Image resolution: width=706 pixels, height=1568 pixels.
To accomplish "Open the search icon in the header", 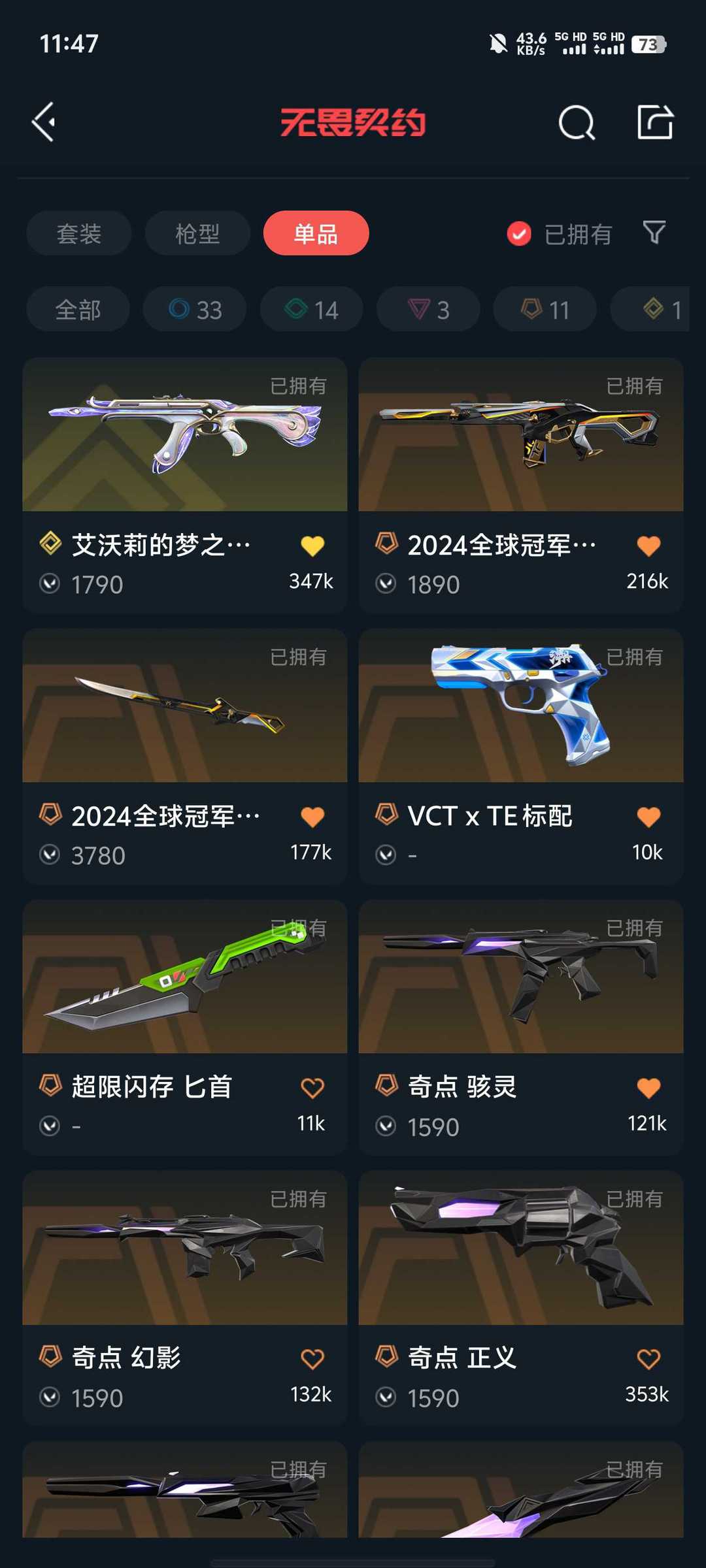I will [576, 122].
